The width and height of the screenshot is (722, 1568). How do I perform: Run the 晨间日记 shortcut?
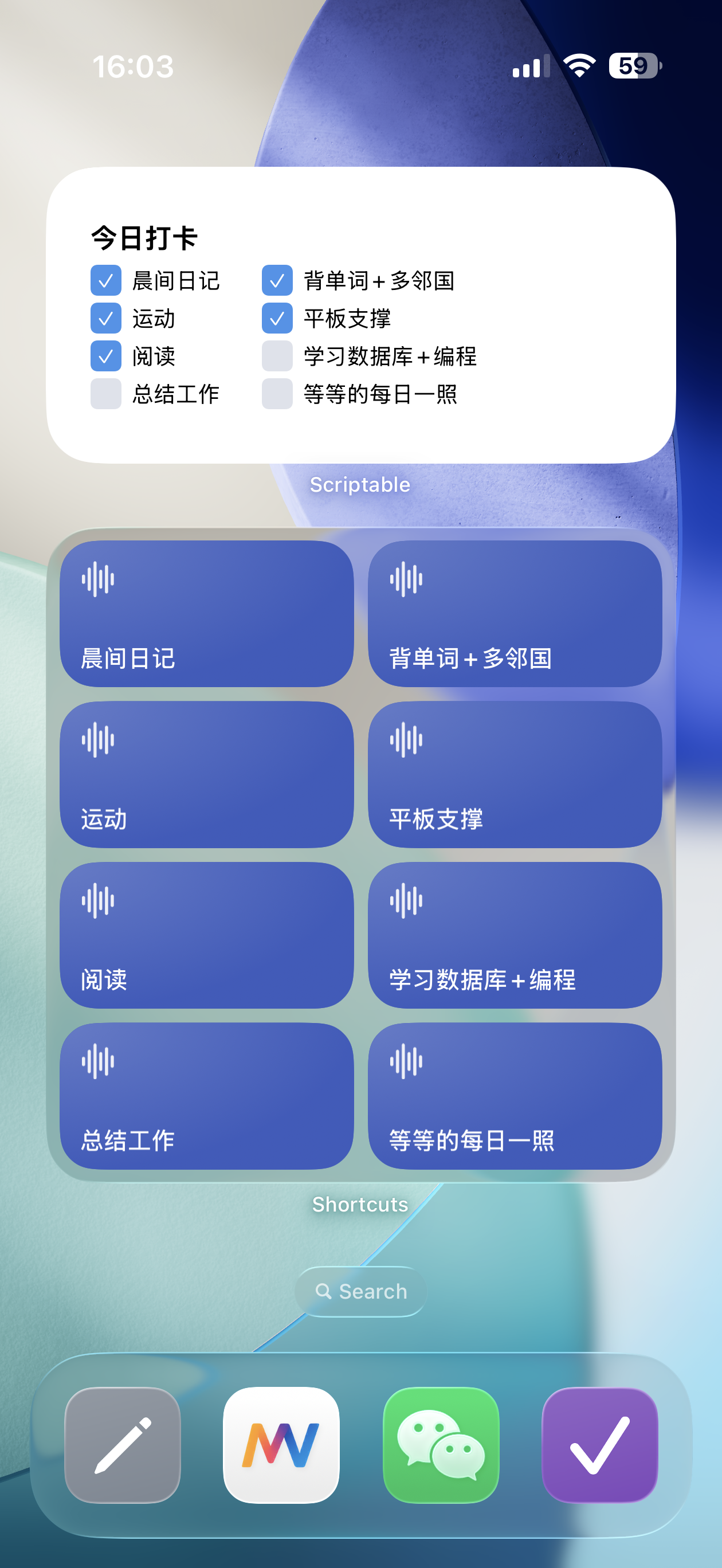click(x=206, y=614)
